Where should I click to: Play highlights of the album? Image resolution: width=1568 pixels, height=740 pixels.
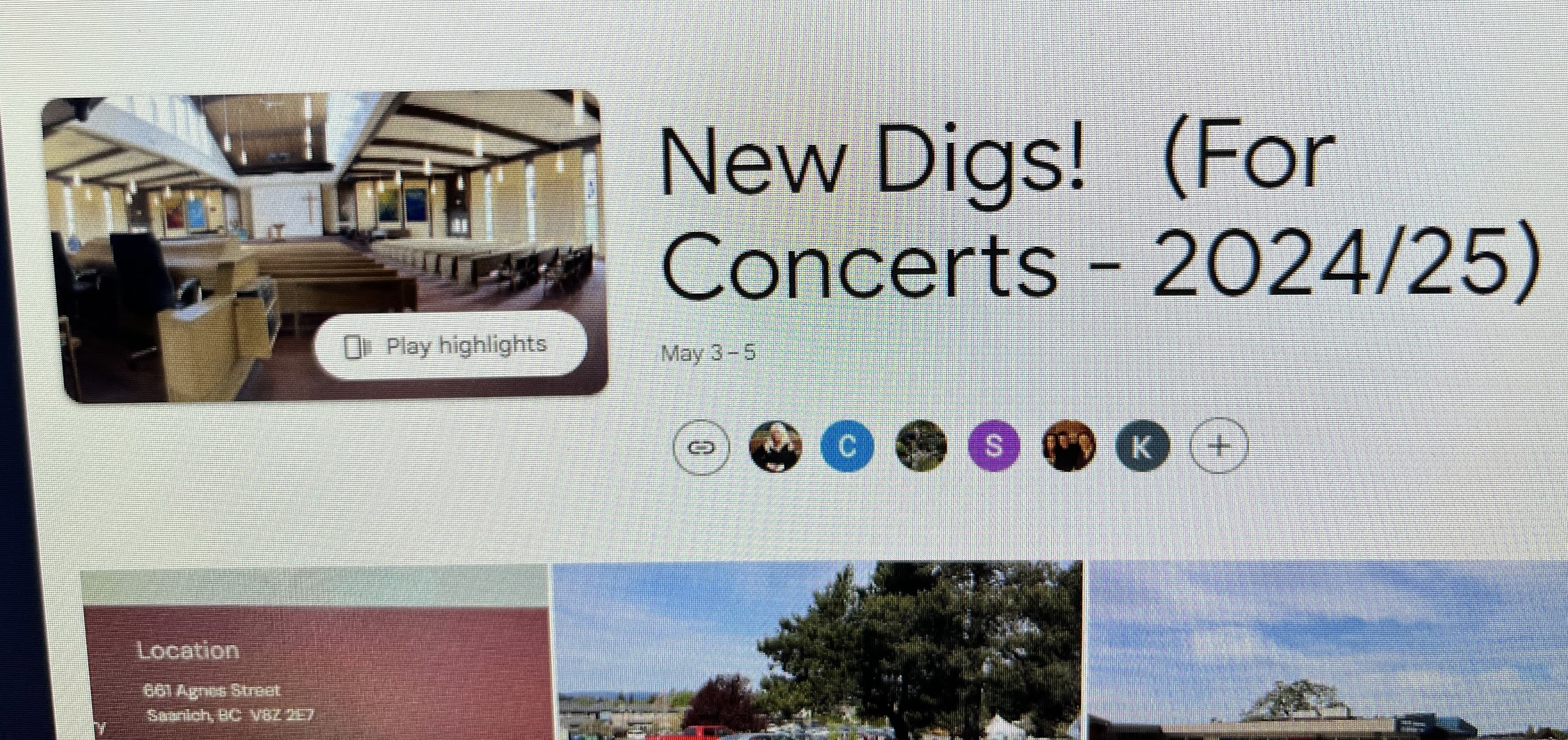pos(449,346)
